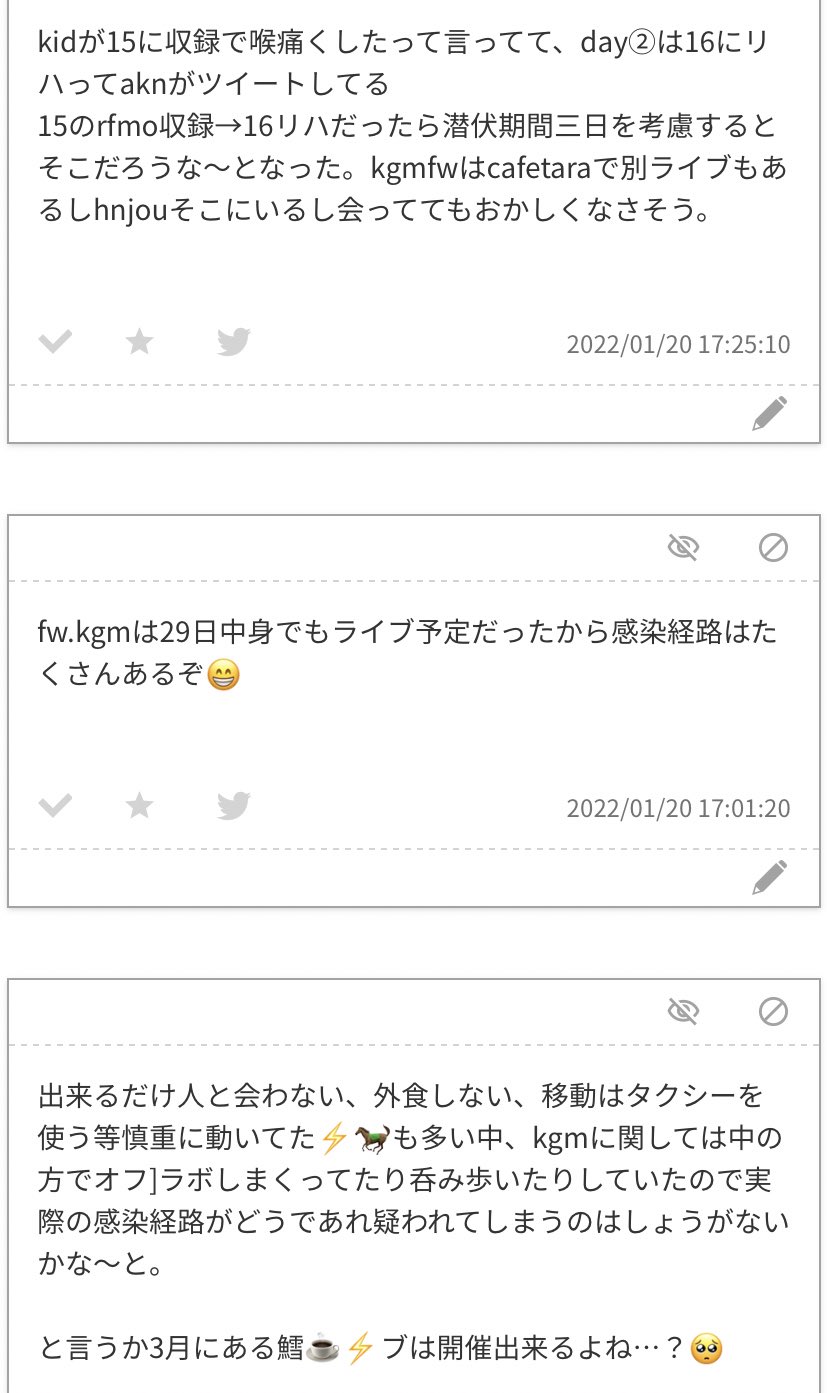Mark the 17:25:10 message with the checkmark
Screen dimensions: 827x1393
coord(55,343)
